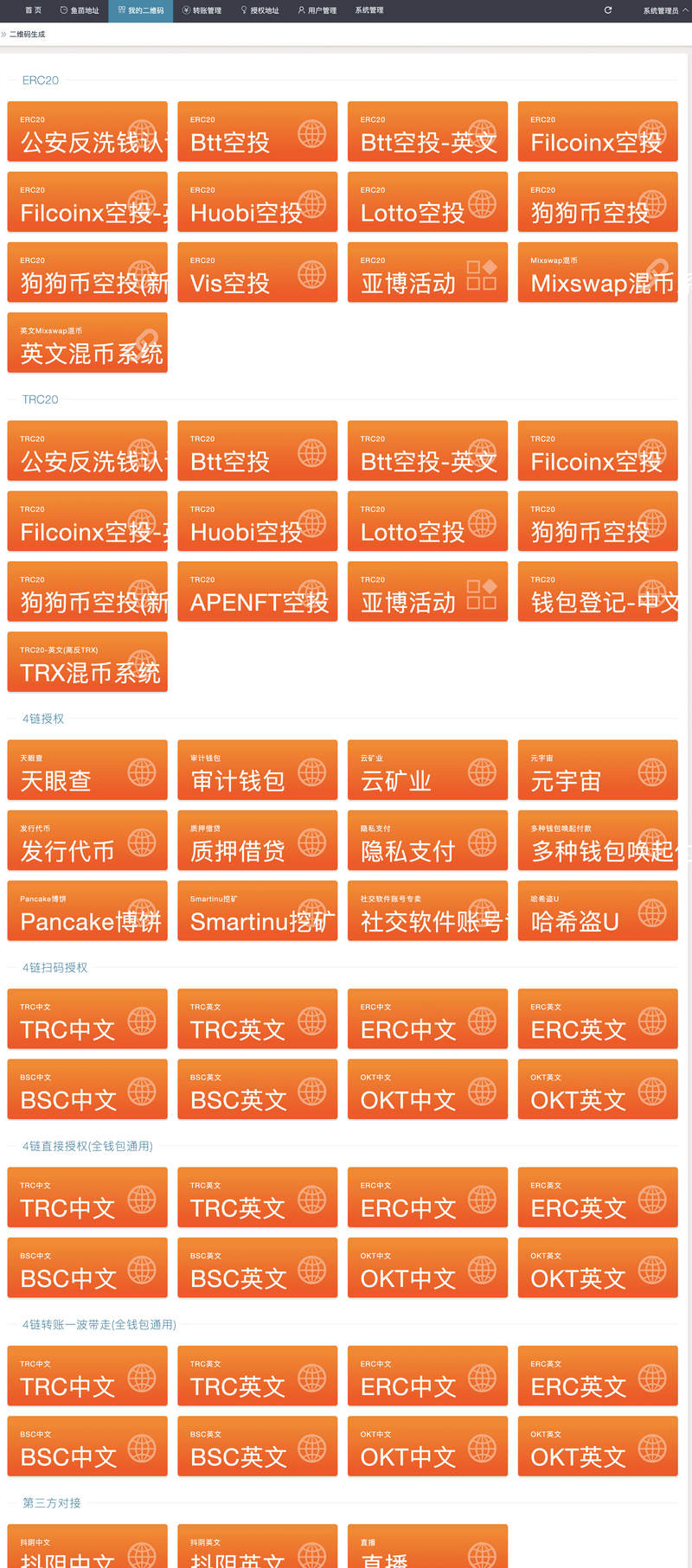Open the 转账管理 tab
The image size is (692, 1568).
202,10
